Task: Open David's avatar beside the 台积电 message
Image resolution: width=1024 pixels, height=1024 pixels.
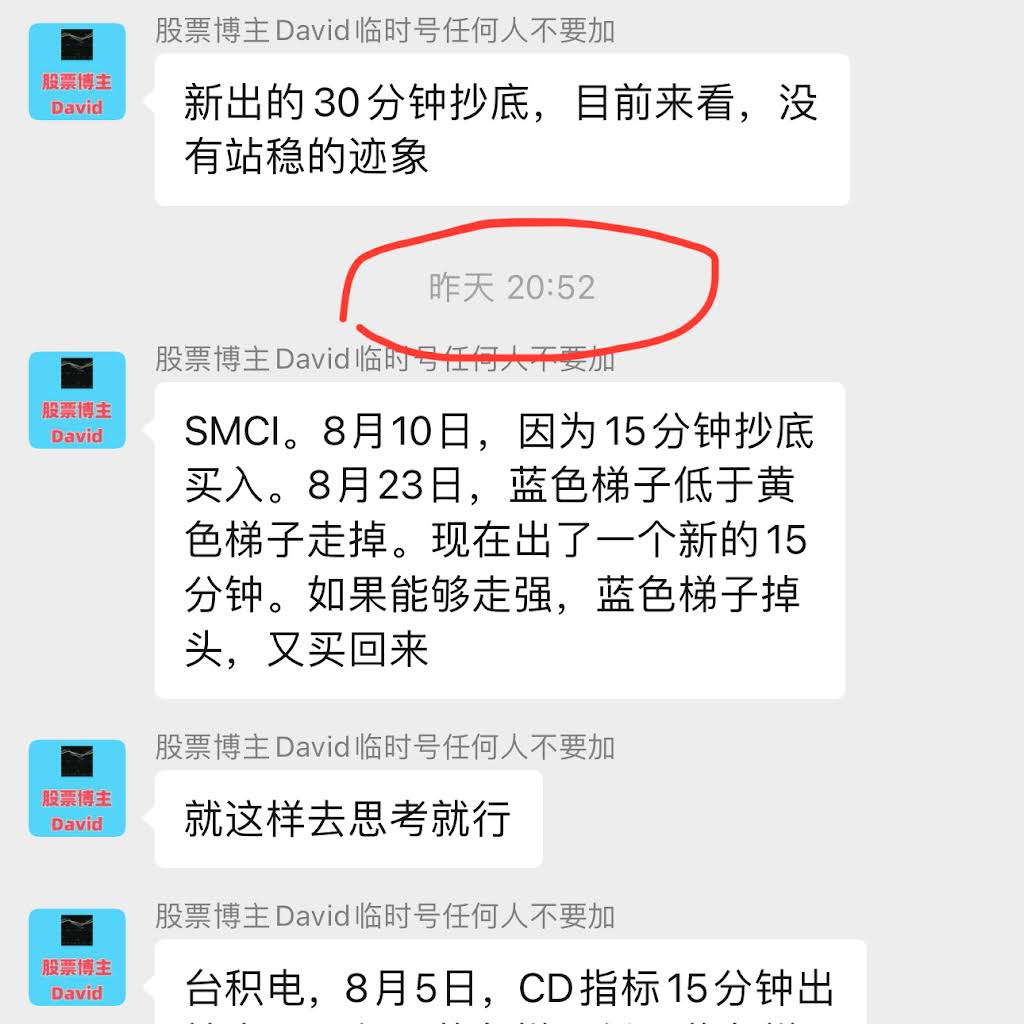Action: 77,957
